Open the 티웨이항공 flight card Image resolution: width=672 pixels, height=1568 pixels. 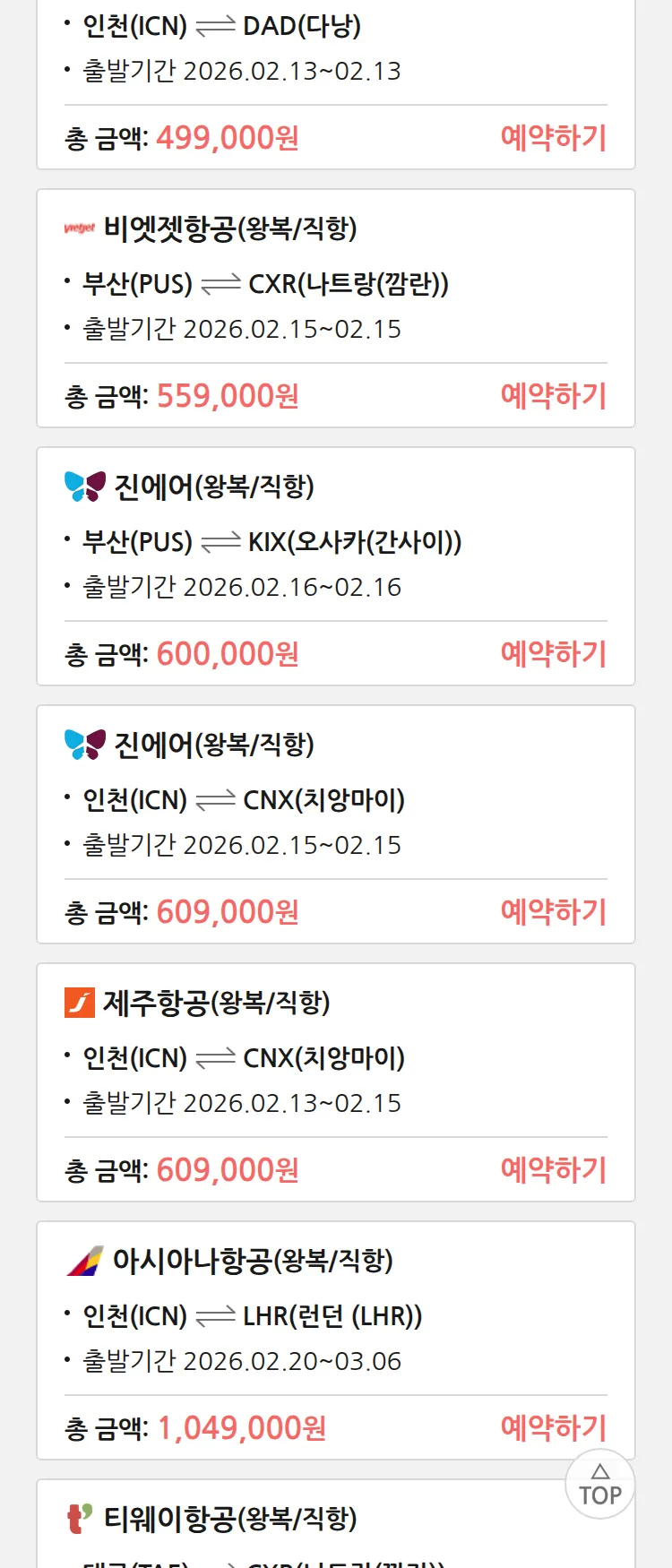(x=230, y=1519)
